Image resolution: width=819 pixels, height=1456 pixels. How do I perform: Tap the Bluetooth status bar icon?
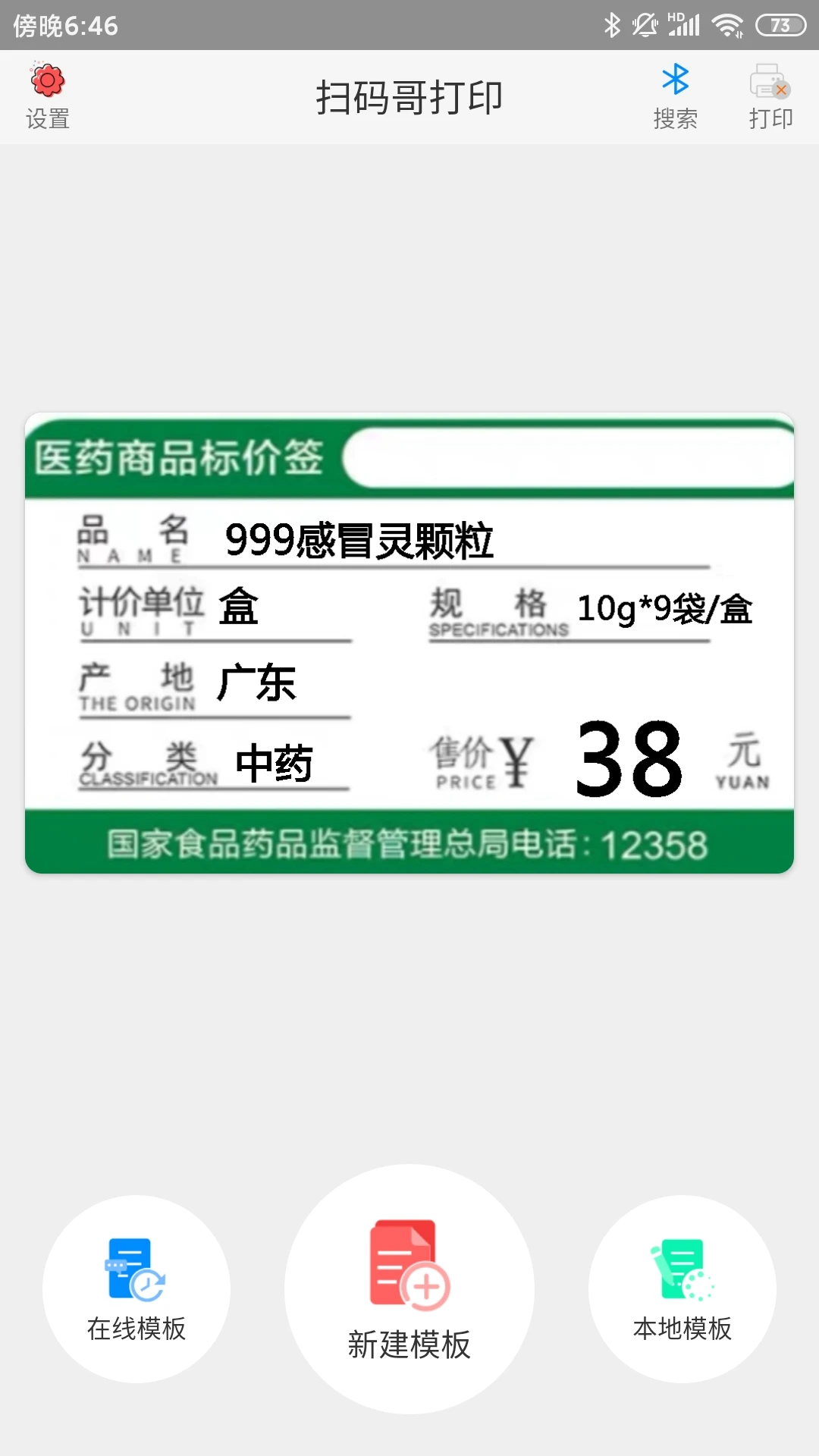click(614, 24)
